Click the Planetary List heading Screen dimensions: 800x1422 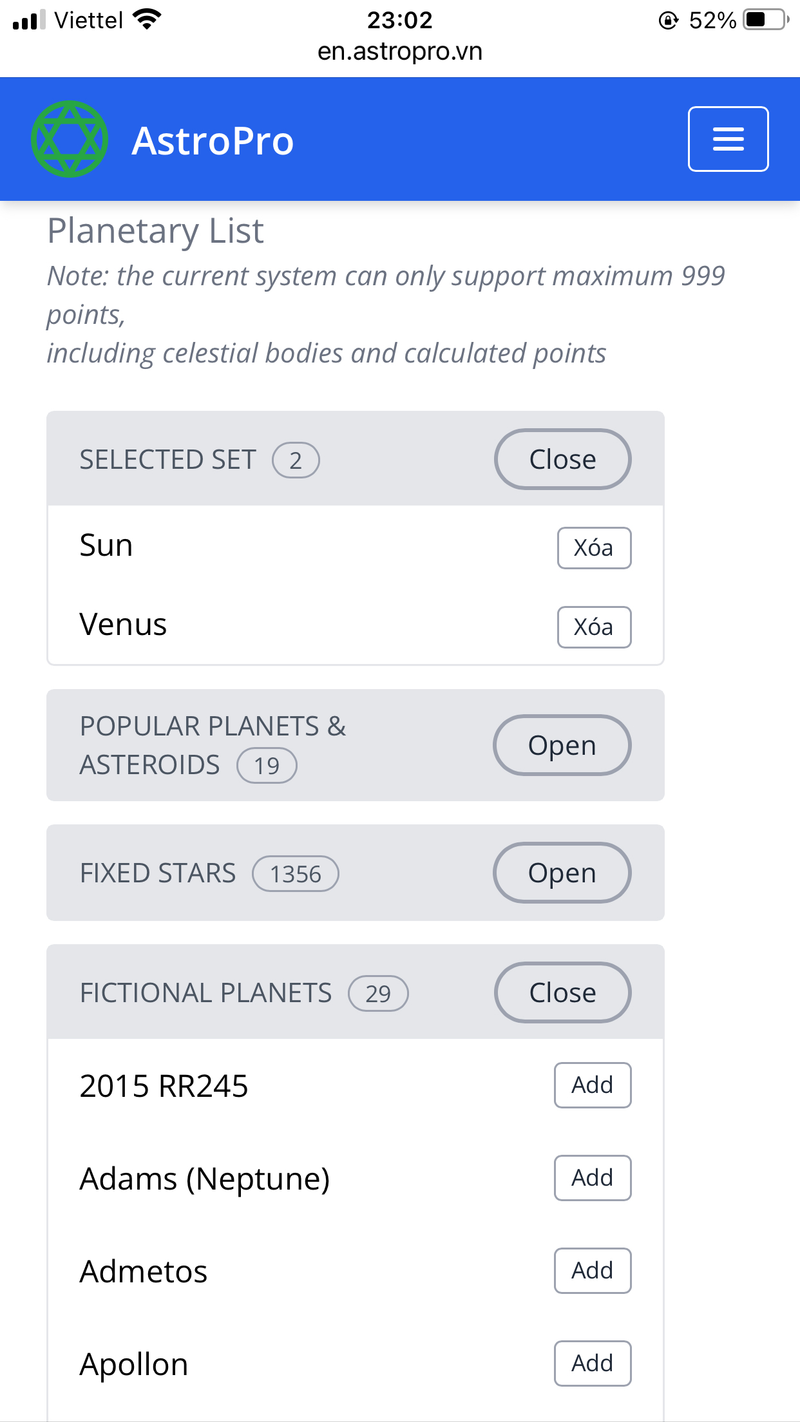click(154, 231)
